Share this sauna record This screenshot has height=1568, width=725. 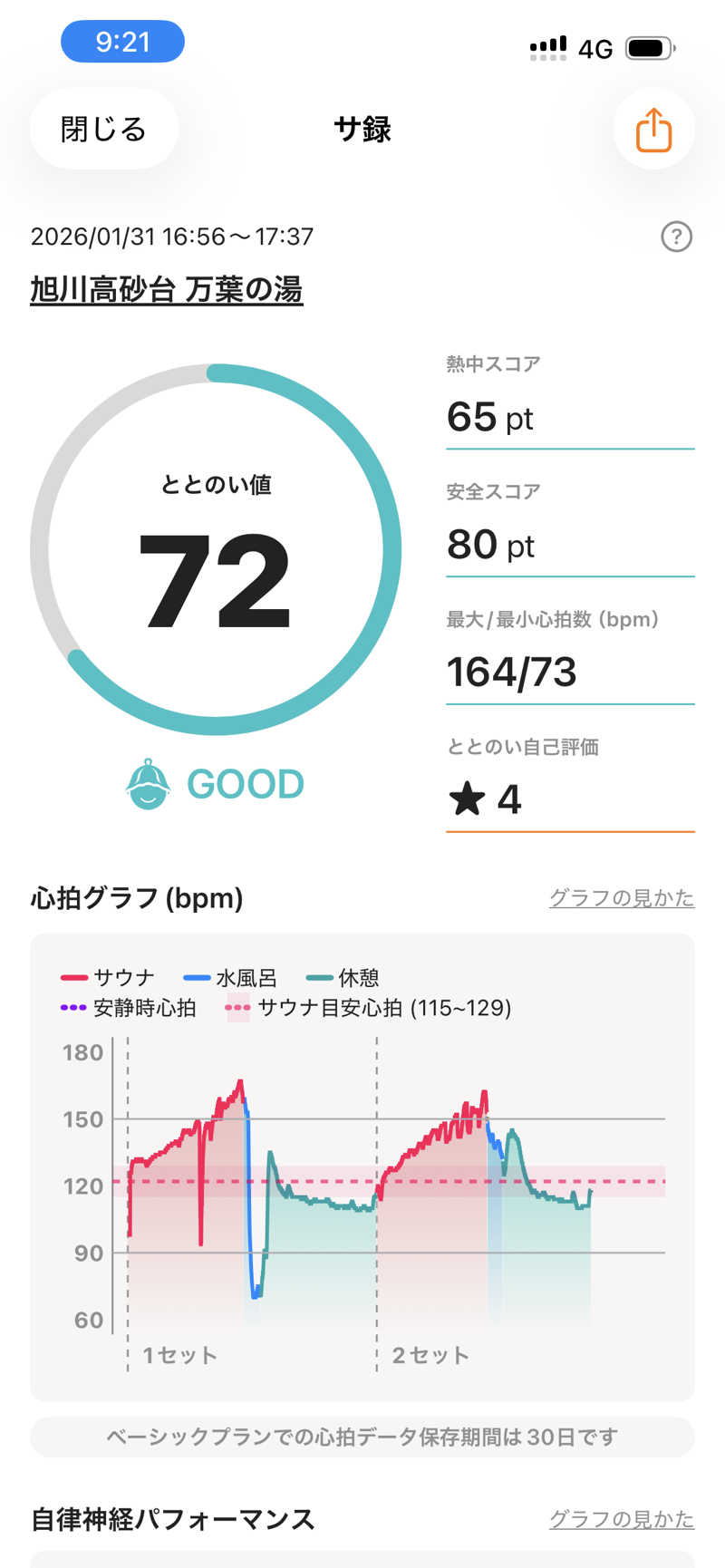[653, 130]
